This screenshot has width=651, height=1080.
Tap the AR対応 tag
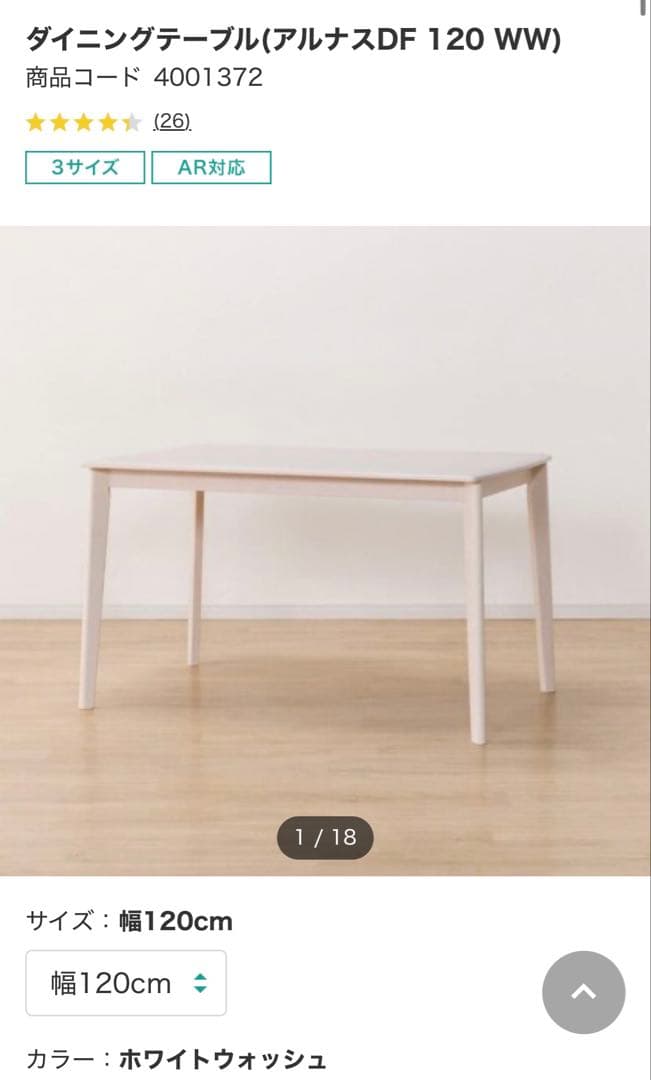211,168
